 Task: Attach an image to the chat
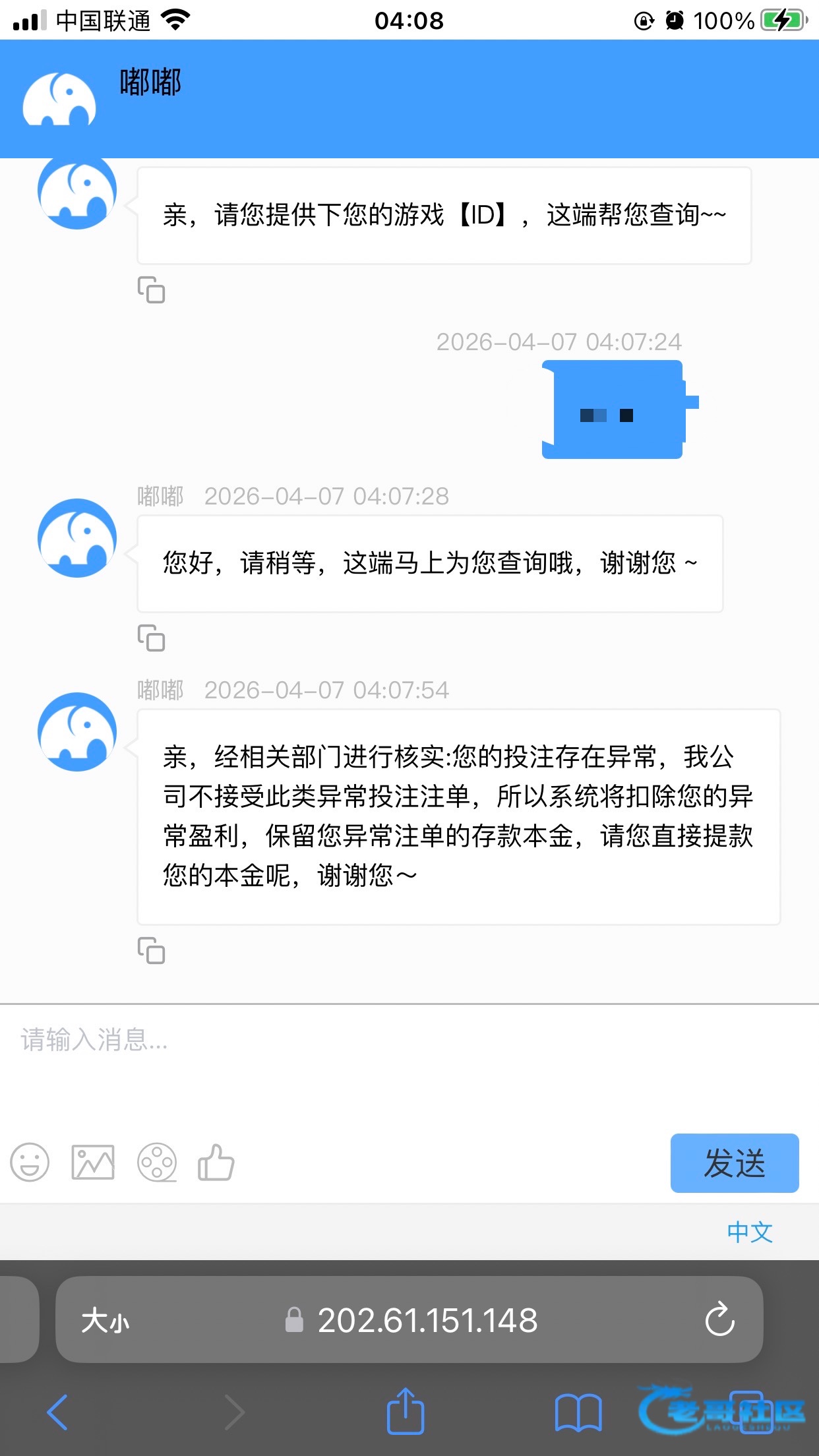(x=92, y=1162)
